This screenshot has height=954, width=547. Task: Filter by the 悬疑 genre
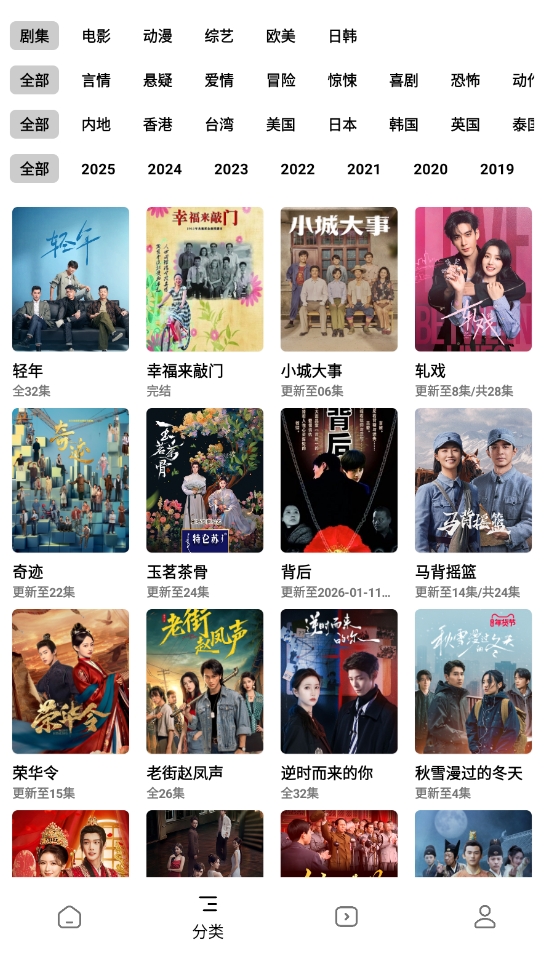point(158,80)
